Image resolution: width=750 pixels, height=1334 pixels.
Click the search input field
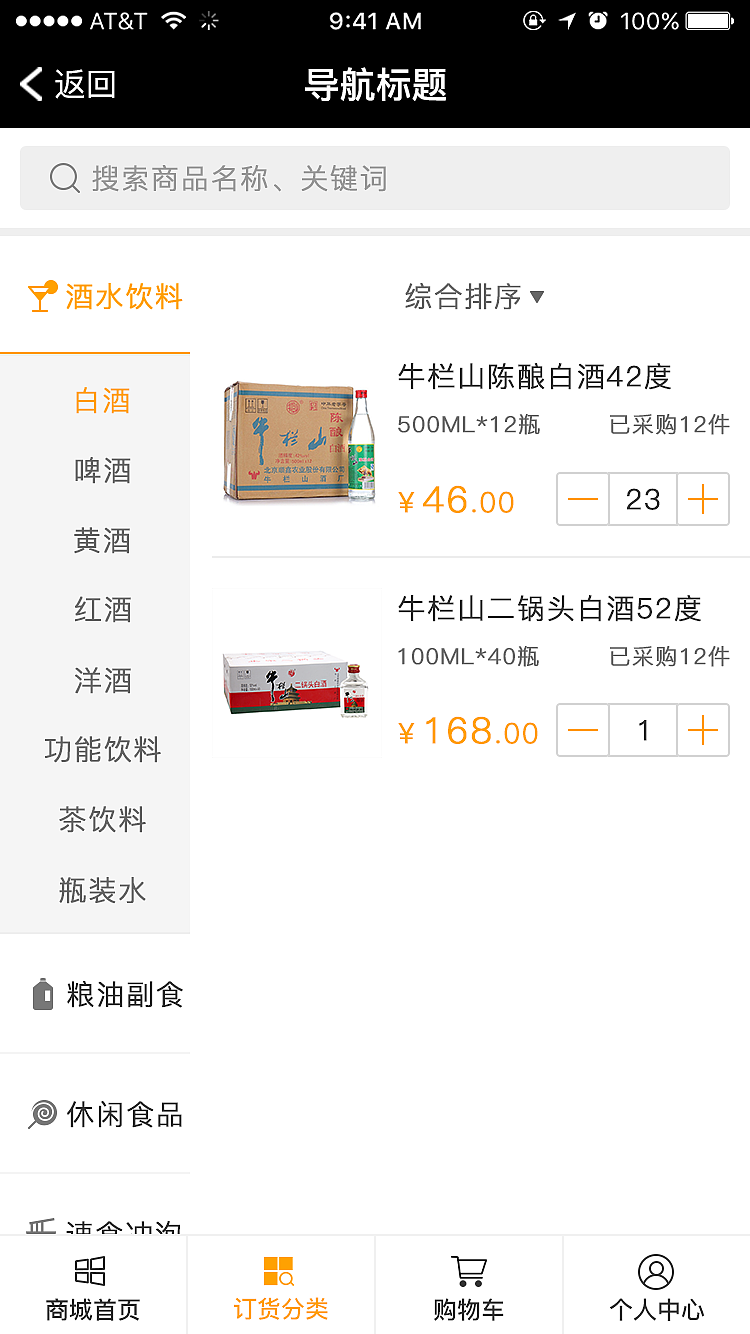374,178
